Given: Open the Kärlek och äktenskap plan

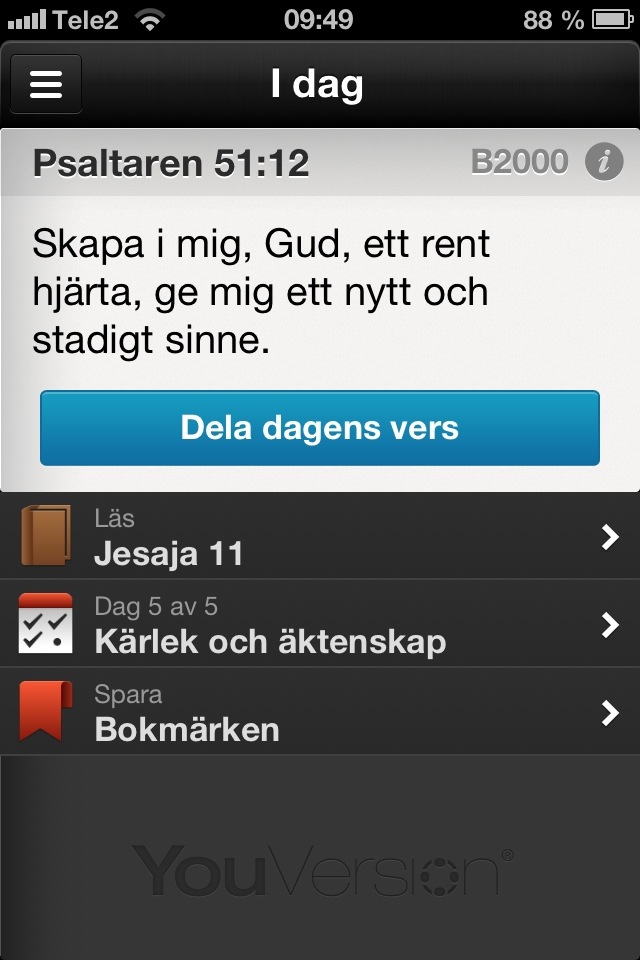Looking at the screenshot, I should click(320, 624).
